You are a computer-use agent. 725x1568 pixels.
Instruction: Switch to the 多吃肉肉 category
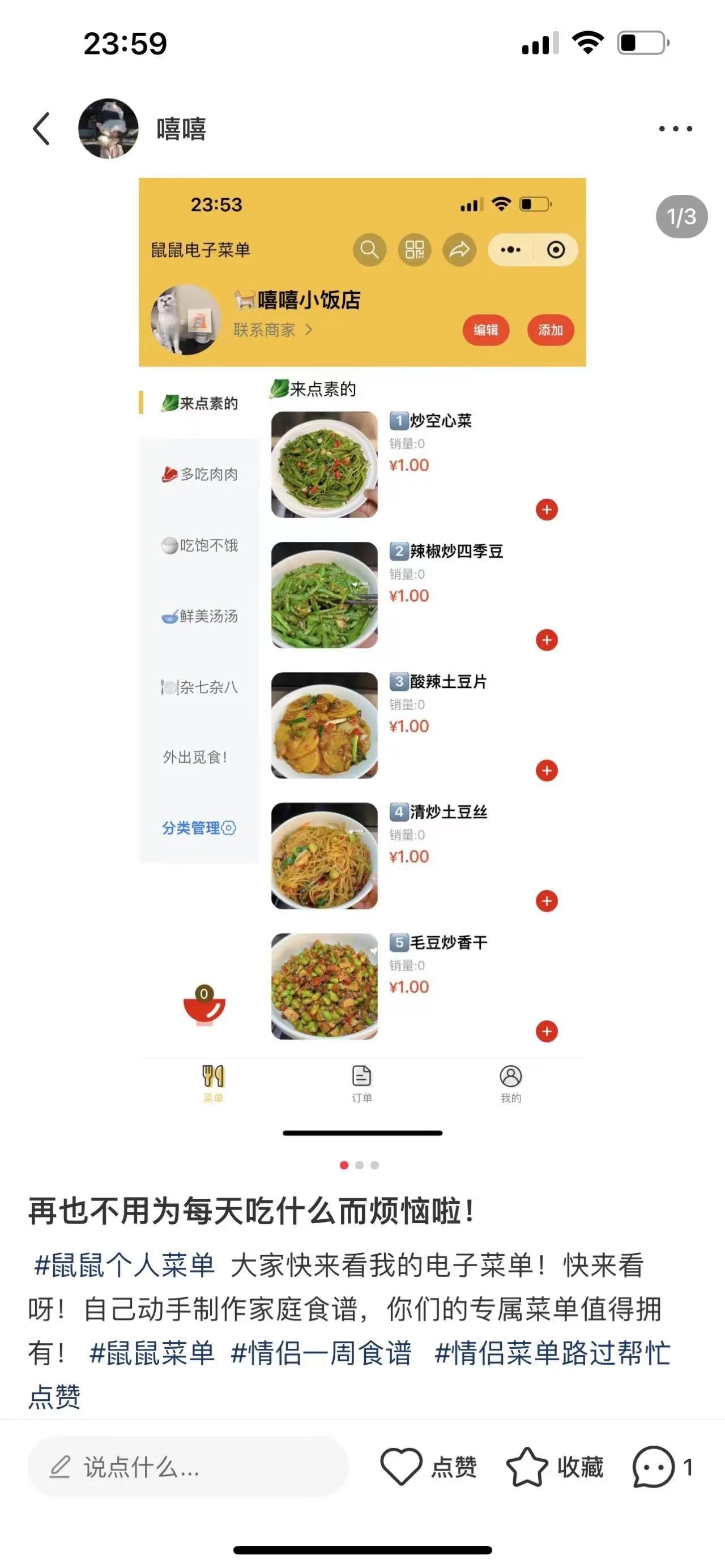pyautogui.click(x=199, y=474)
